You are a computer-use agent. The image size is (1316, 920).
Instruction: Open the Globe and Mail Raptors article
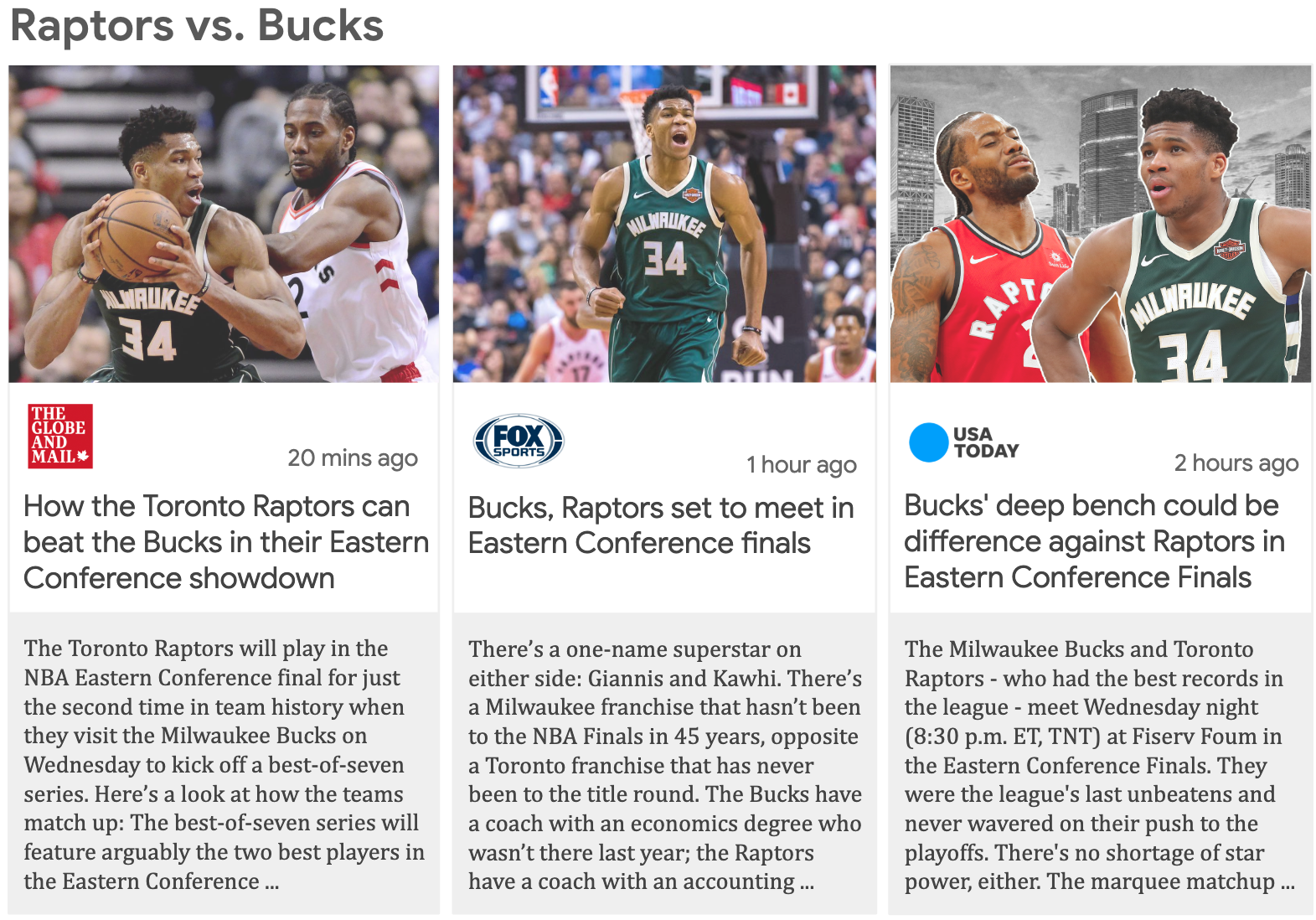[x=224, y=542]
